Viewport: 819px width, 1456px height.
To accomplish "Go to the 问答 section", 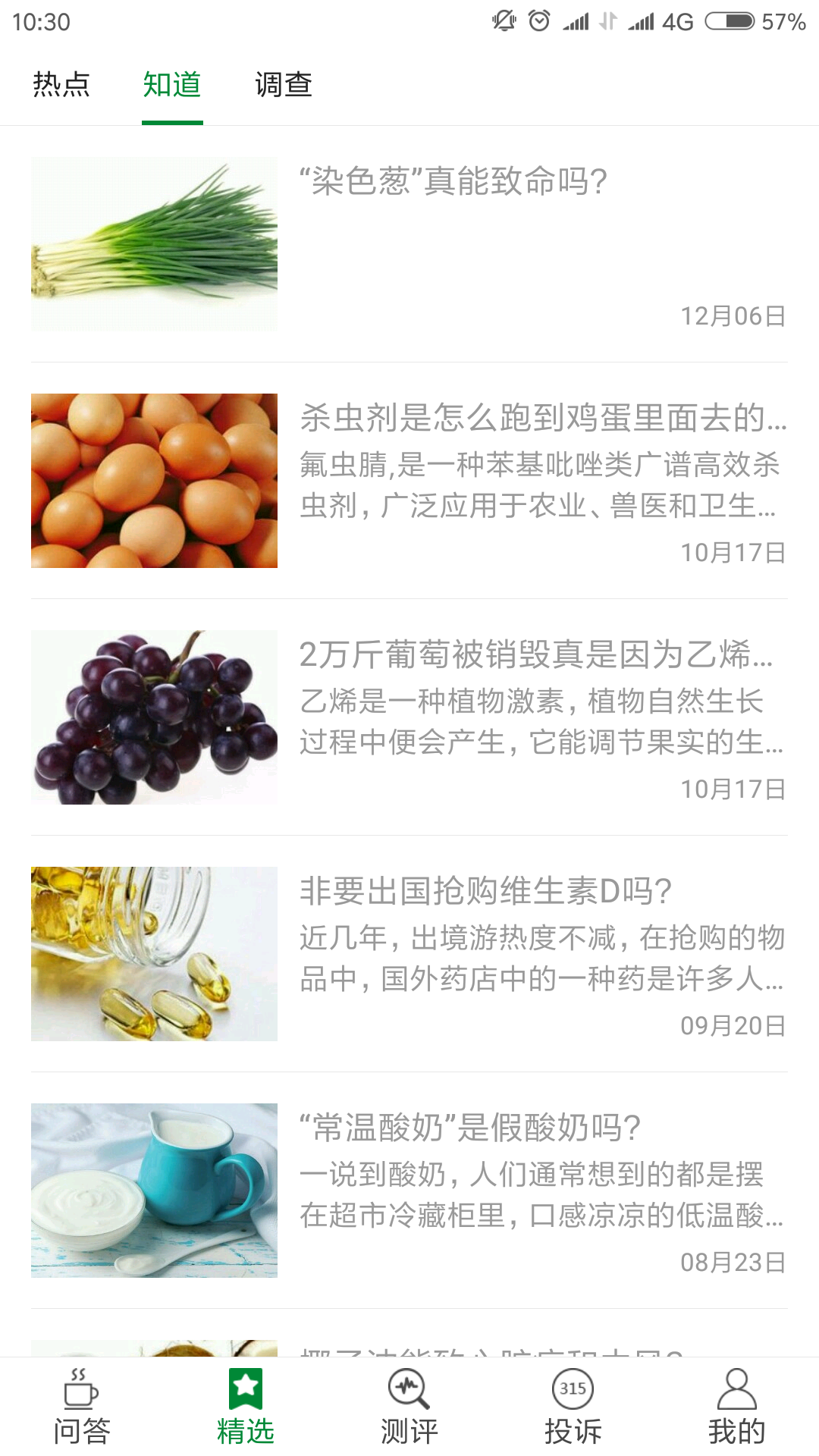I will pyautogui.click(x=82, y=1407).
